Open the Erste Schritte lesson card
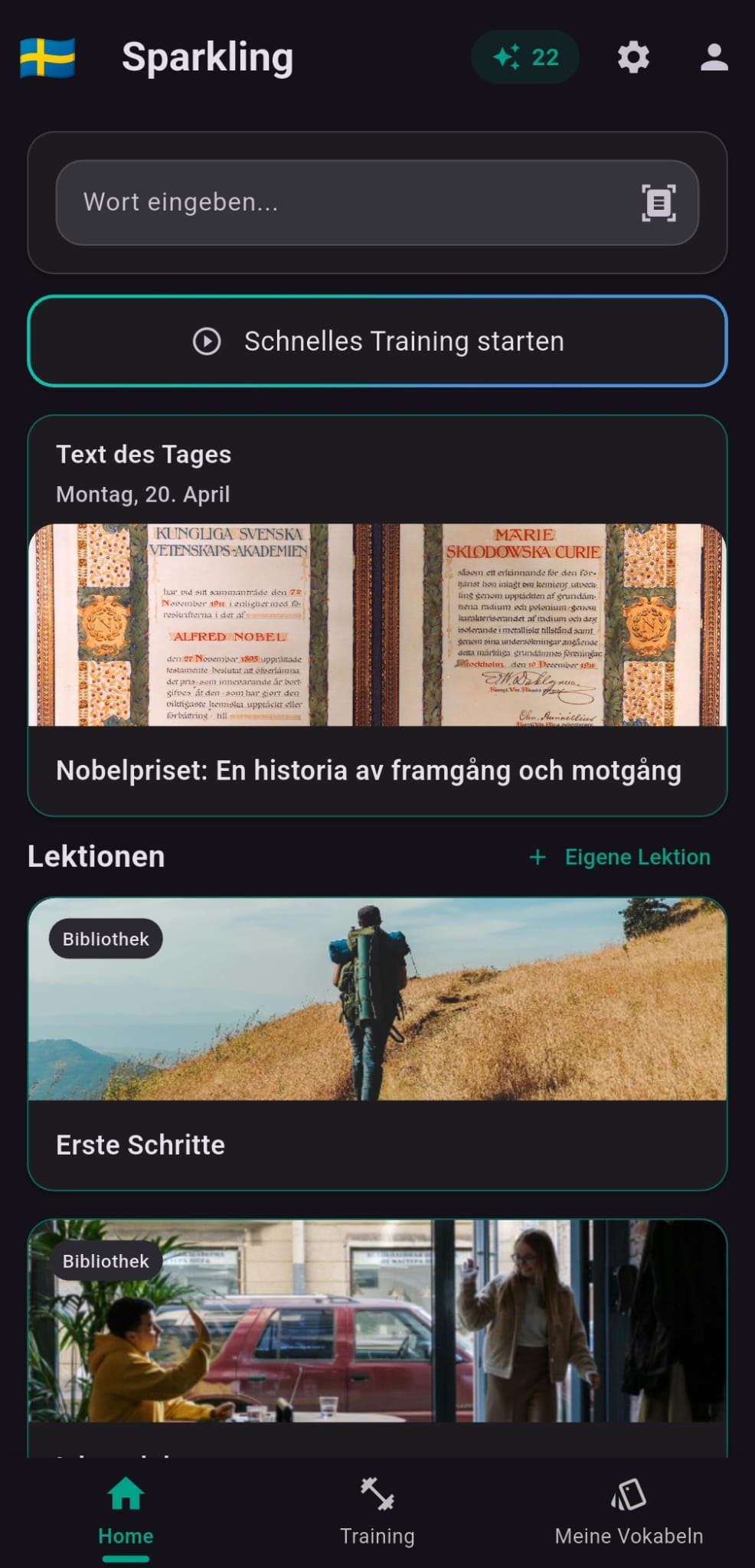This screenshot has width=755, height=1568. [377, 1044]
